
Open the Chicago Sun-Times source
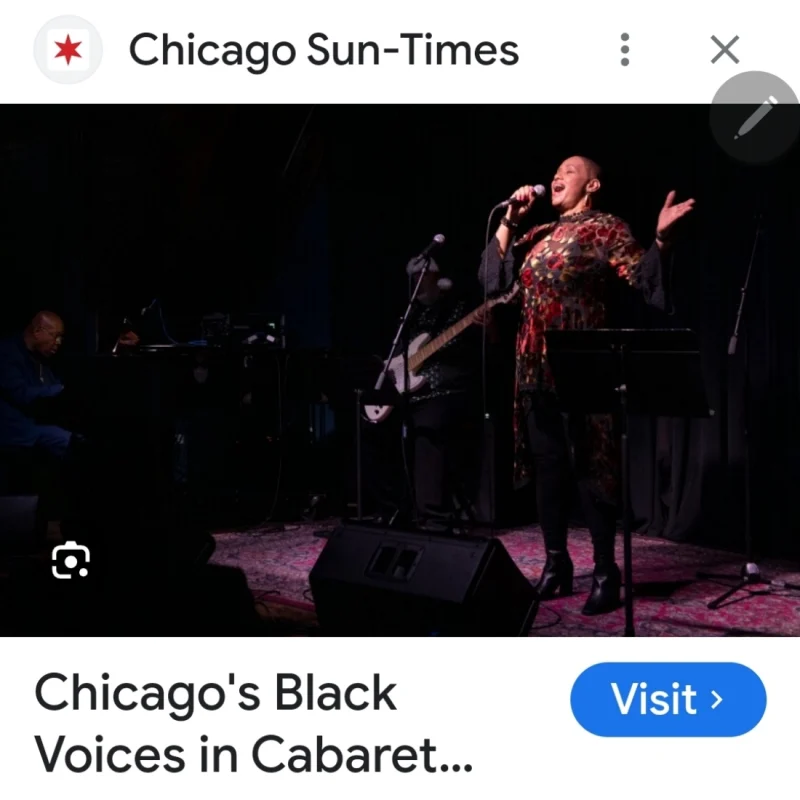click(x=323, y=50)
